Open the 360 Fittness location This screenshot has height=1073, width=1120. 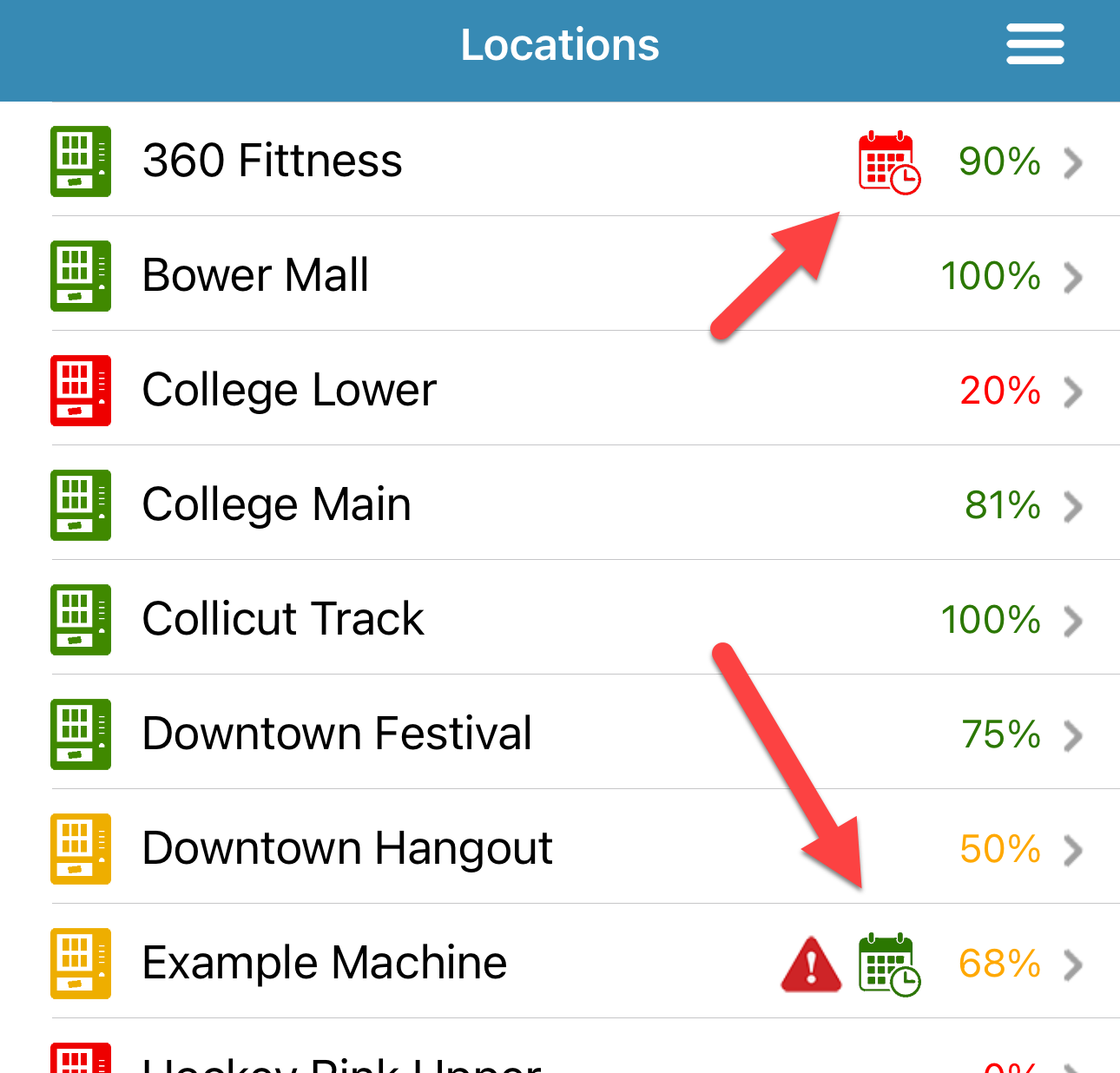[273, 161]
